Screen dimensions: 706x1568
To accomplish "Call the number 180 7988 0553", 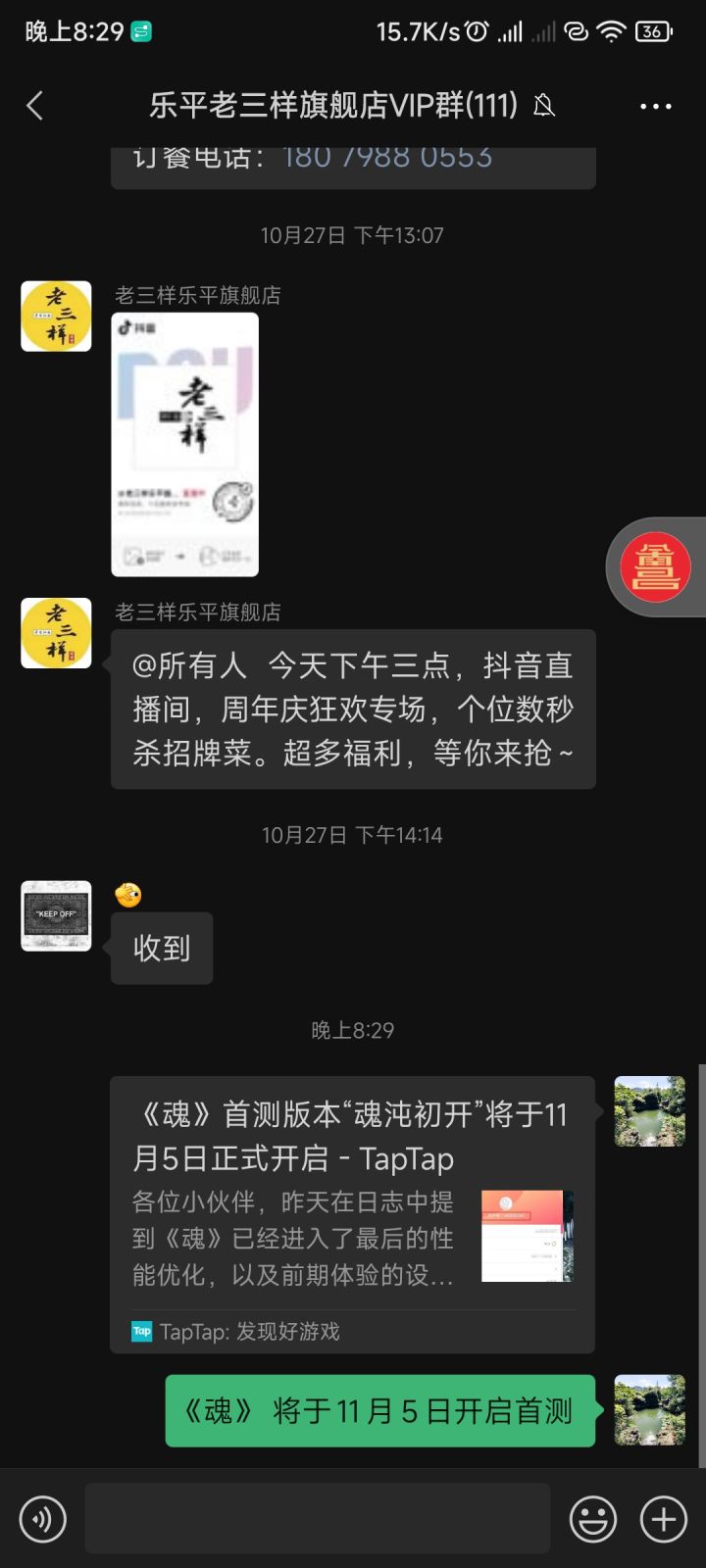I will pyautogui.click(x=387, y=157).
